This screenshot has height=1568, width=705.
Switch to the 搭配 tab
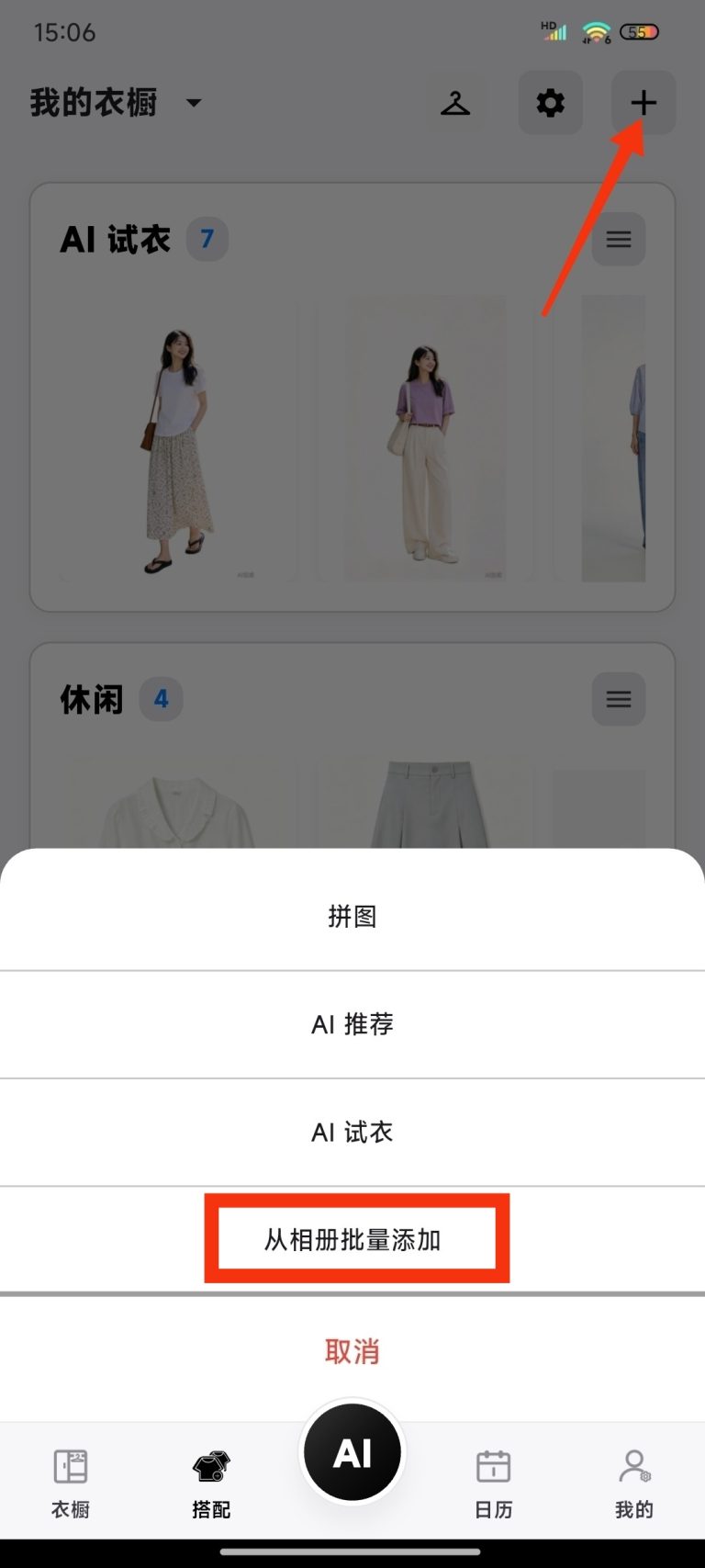click(x=211, y=1483)
